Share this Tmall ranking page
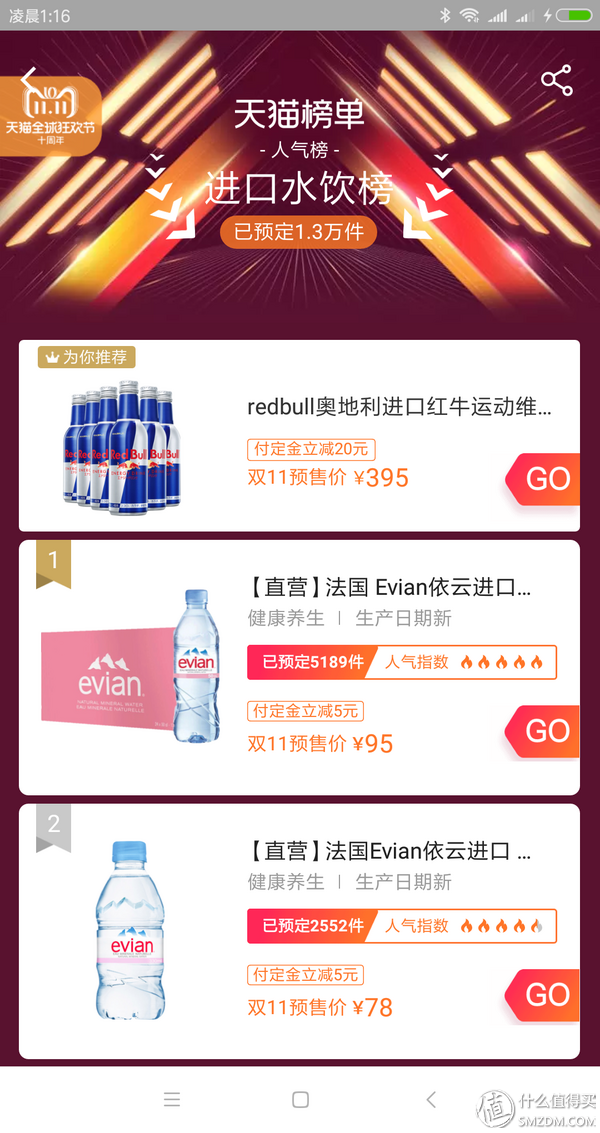The width and height of the screenshot is (600, 1133). 556,81
